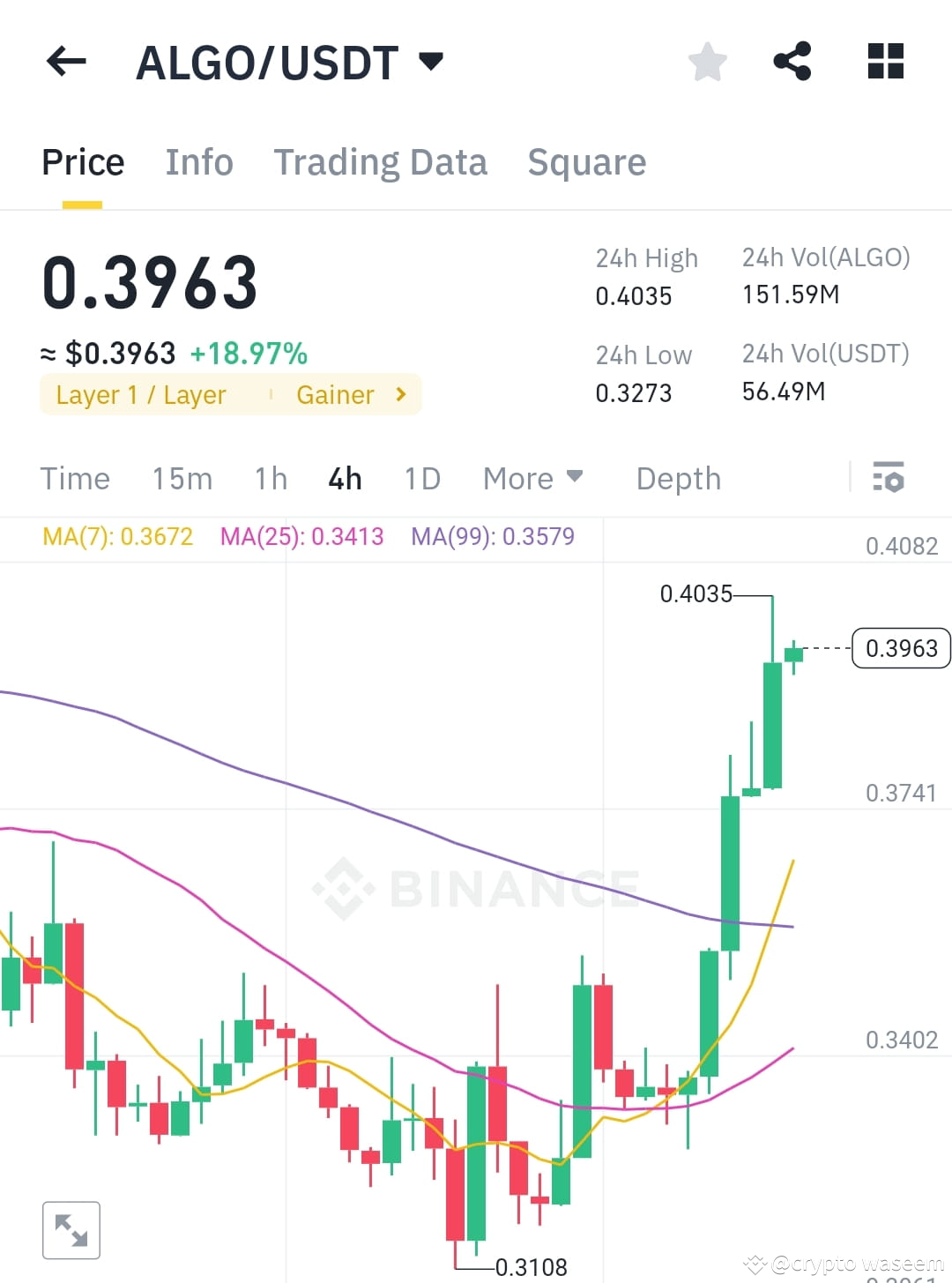
Task: Open the Square tab
Action: coord(586,161)
